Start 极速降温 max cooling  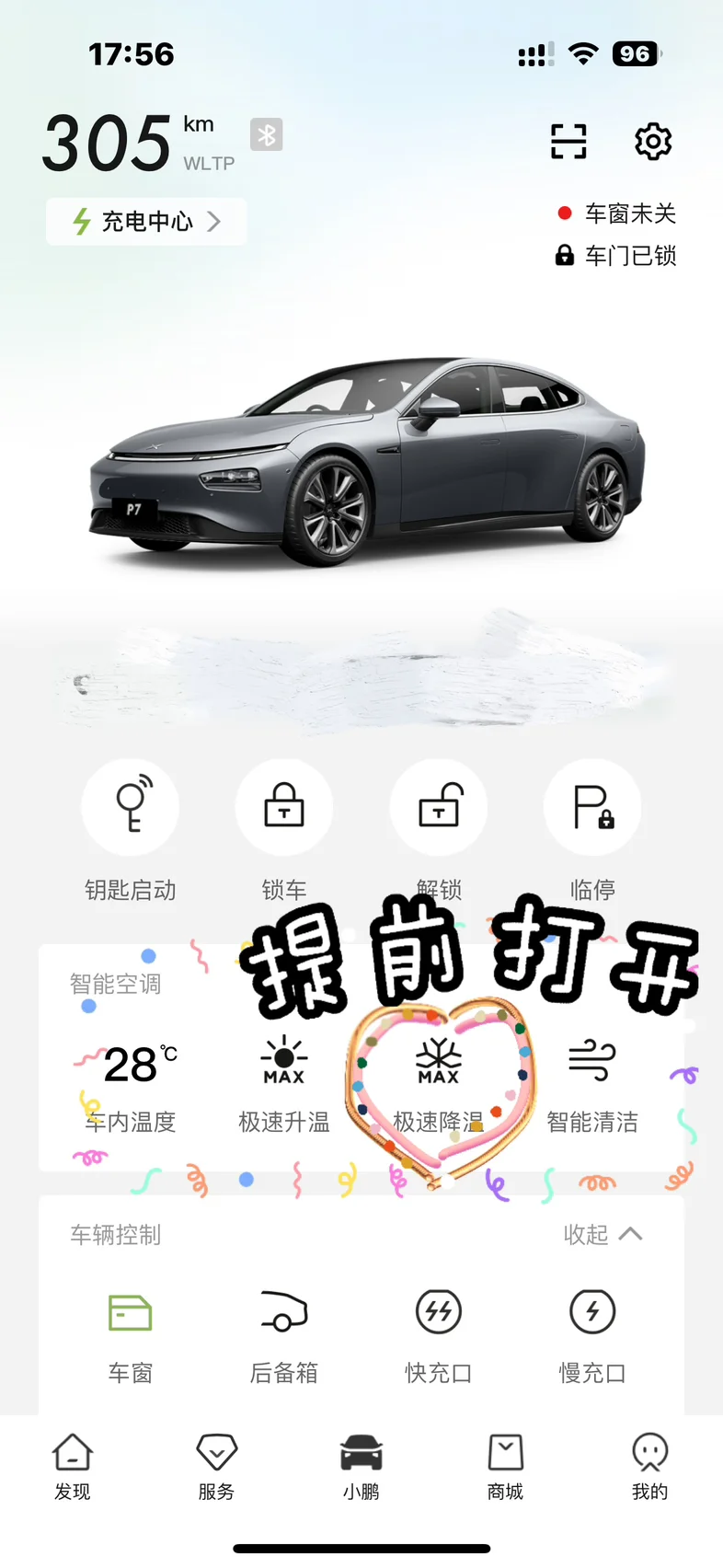point(439,1084)
